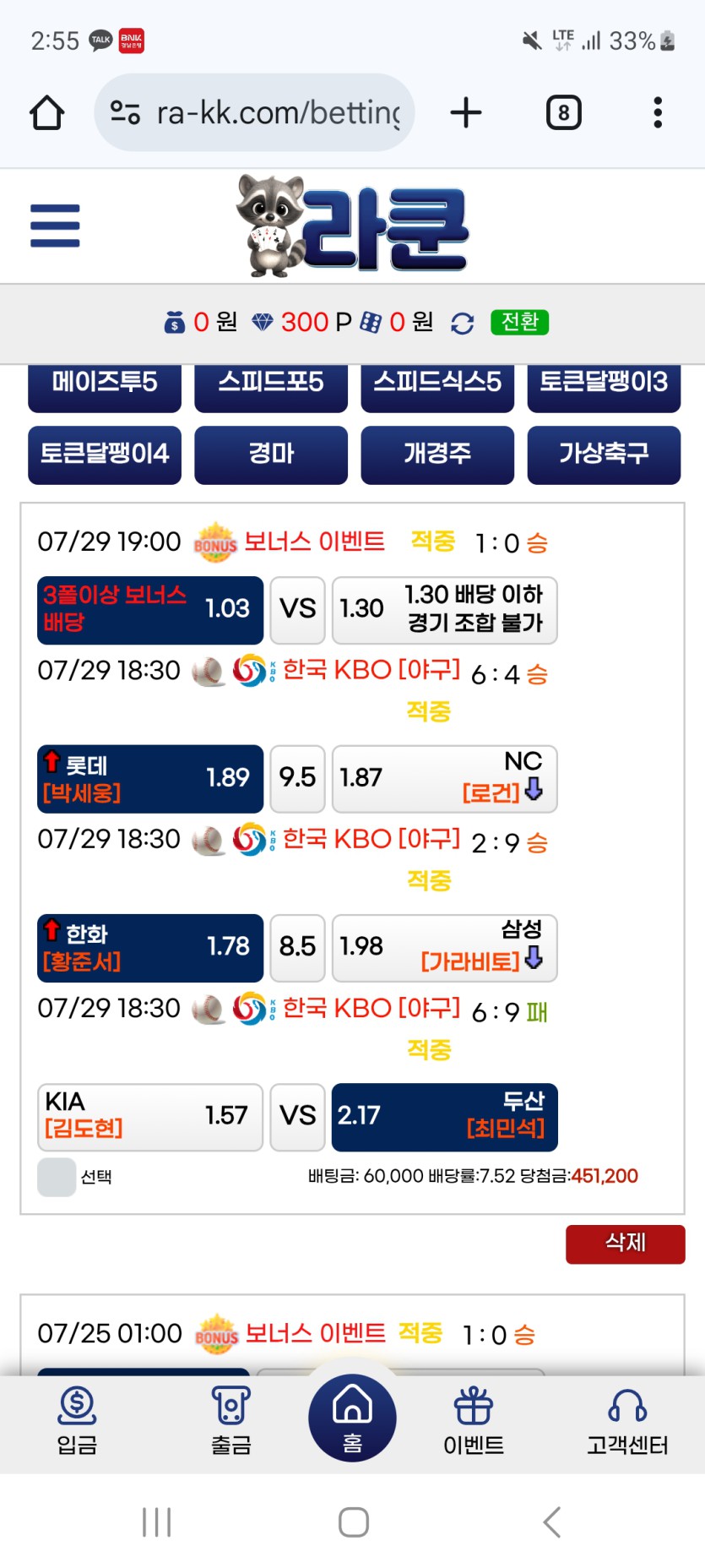The width and height of the screenshot is (705, 1568).
Task: Open the 토큰달팽이3 game
Action: coord(604,384)
